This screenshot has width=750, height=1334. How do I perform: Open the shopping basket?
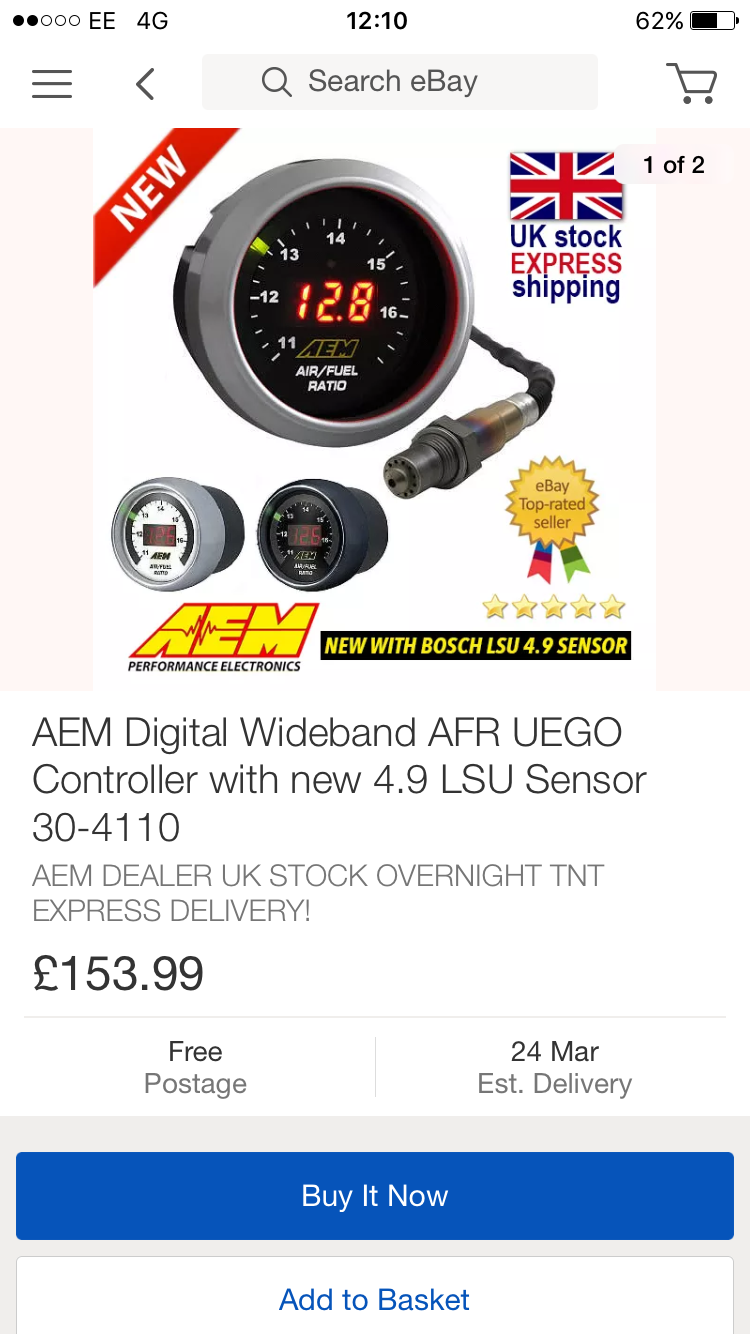coord(691,83)
